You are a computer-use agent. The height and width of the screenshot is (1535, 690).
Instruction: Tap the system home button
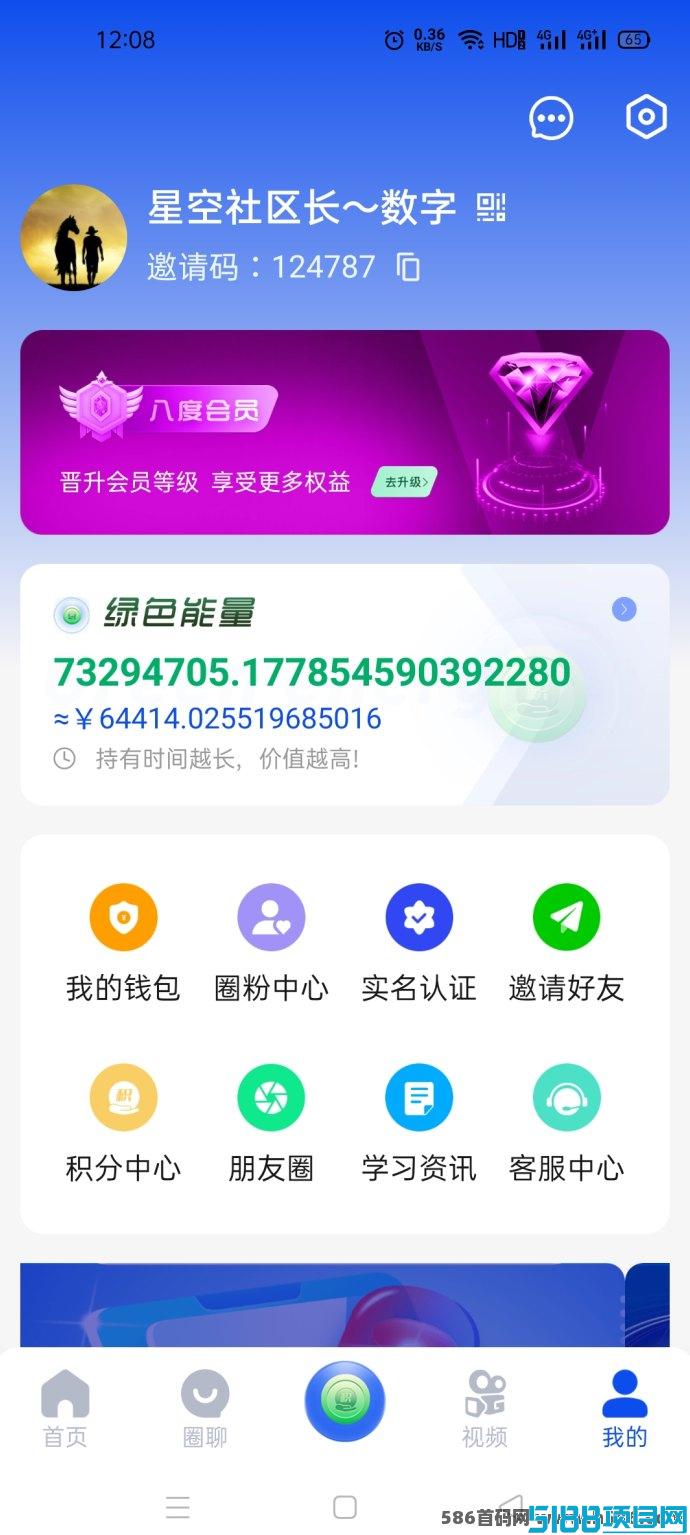[345, 1507]
